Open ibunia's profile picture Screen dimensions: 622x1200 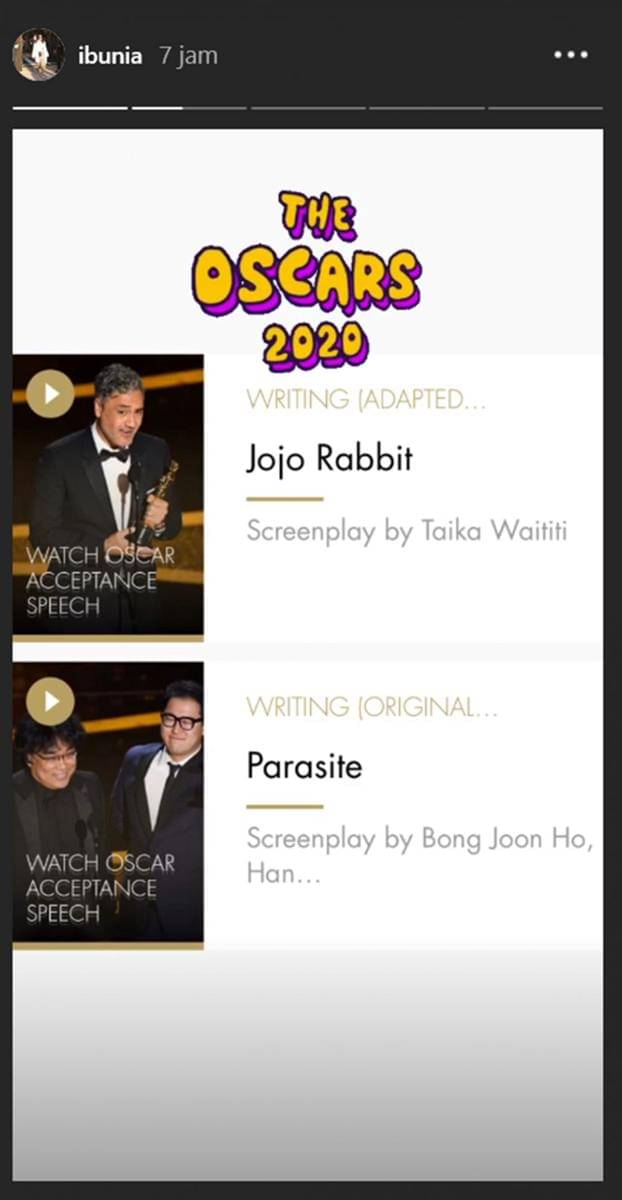(x=38, y=55)
